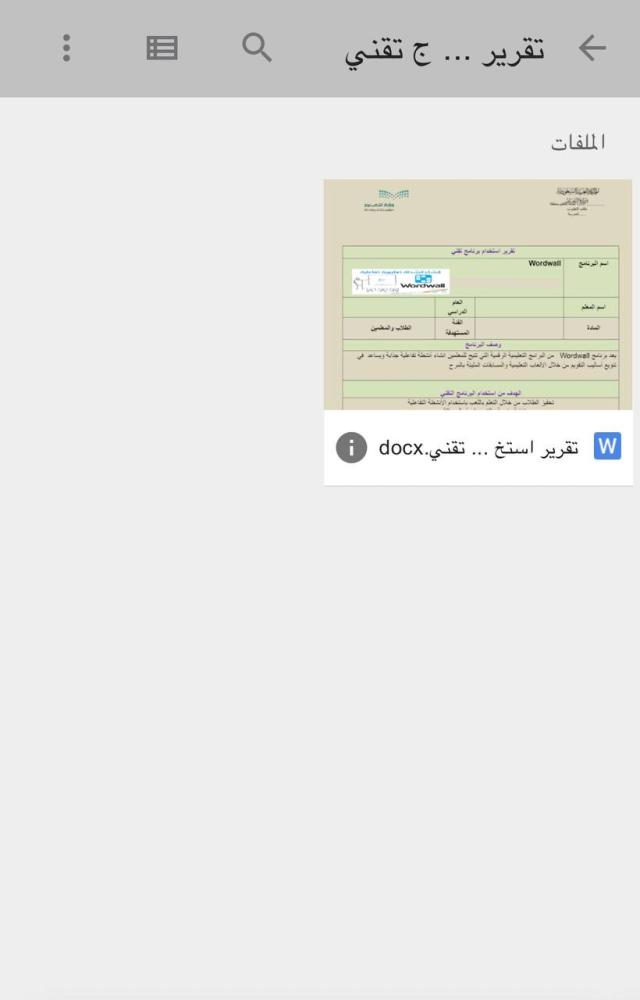Open the docx report file thumbnail
Screen dimensions: 640x1000
click(x=478, y=295)
